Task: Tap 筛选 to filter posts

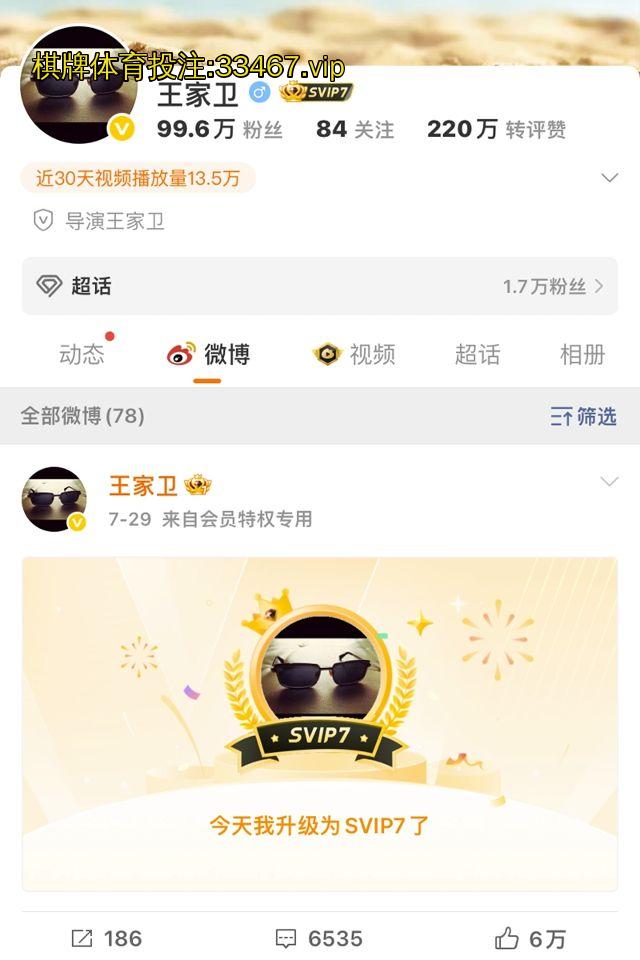Action: 583,416
